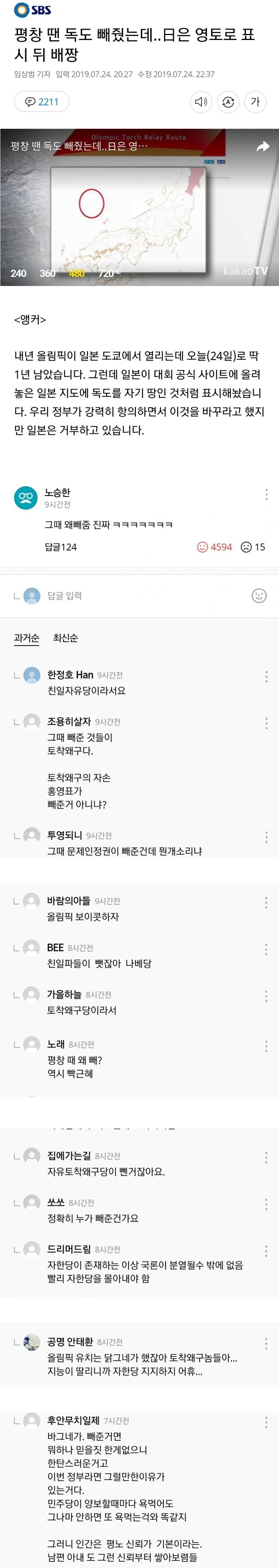
Task: Switch to the 최신순 sort tab
Action: pyautogui.click(x=65, y=637)
